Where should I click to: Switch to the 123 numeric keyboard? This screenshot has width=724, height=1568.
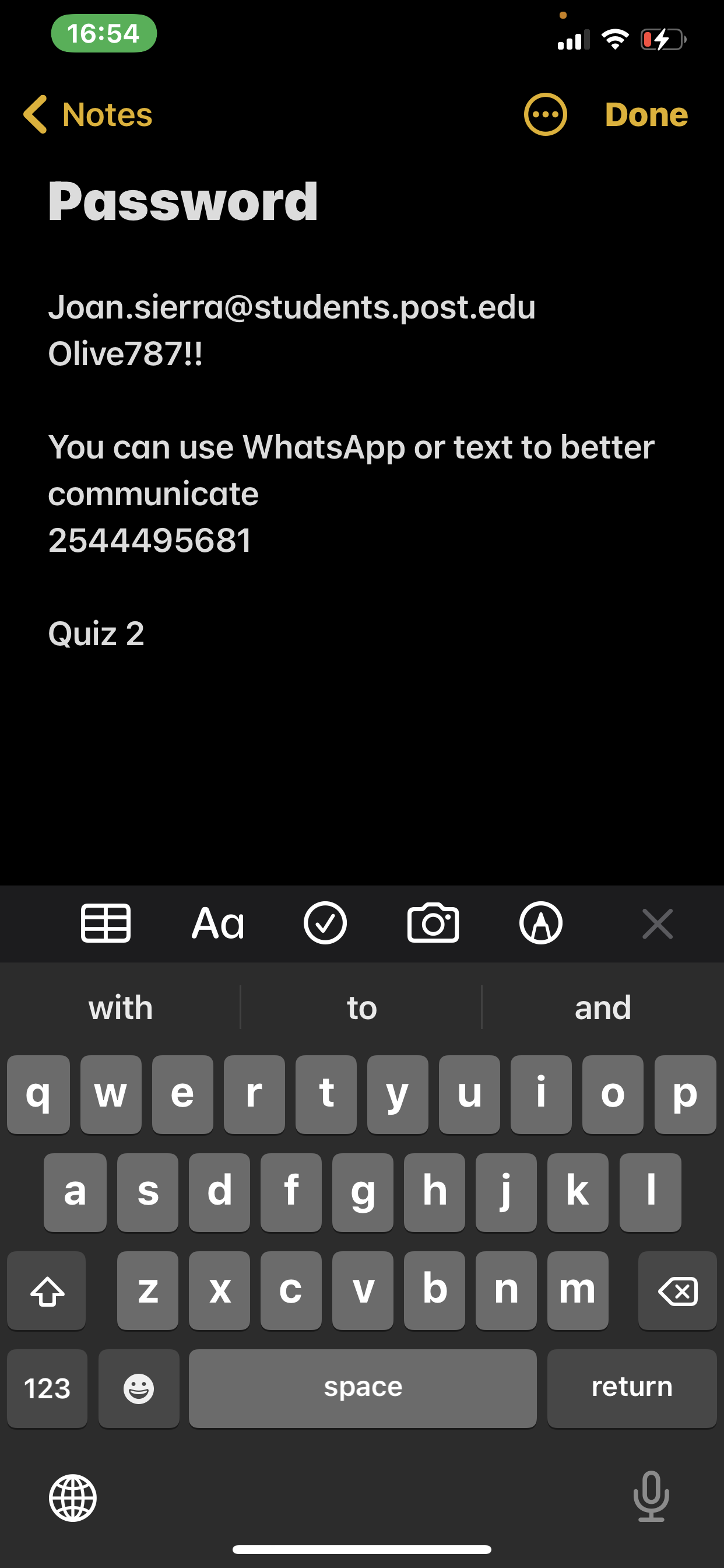pyautogui.click(x=47, y=1388)
